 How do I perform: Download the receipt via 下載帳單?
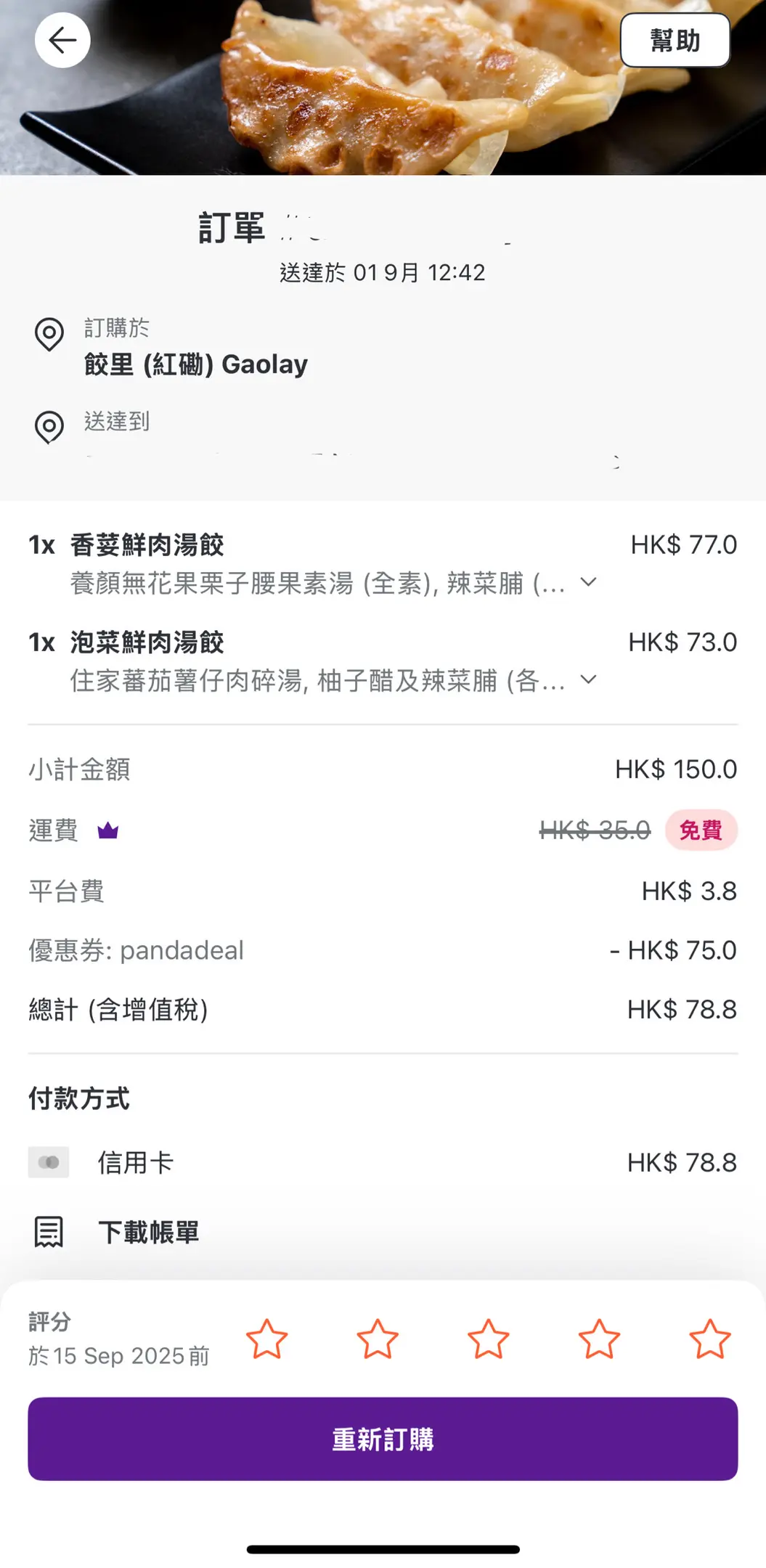(x=148, y=1232)
